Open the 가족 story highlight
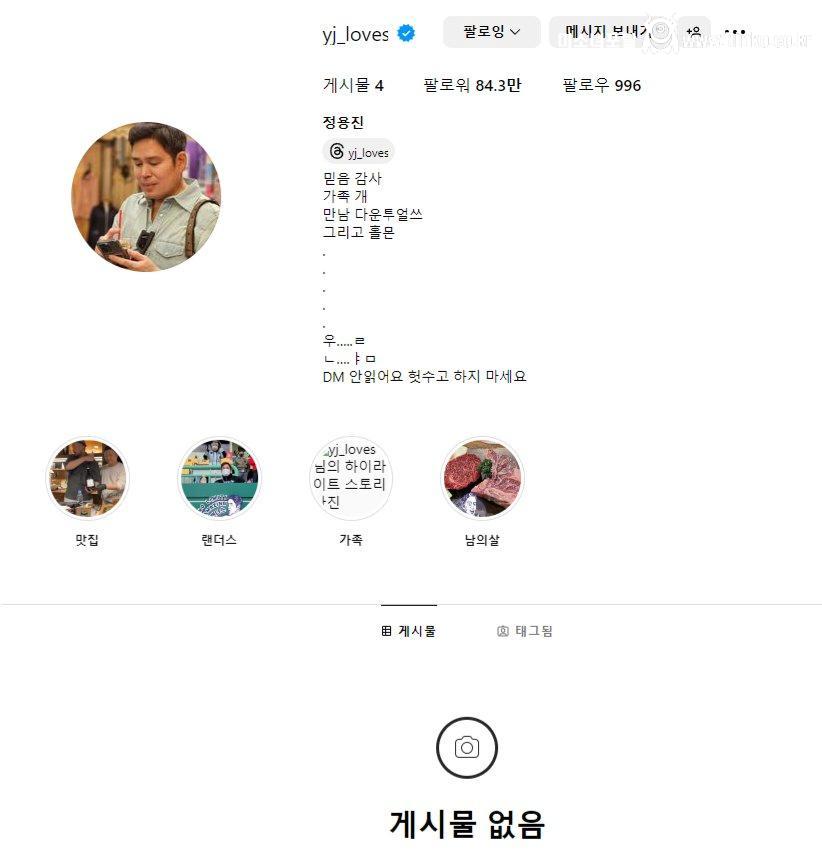The height and width of the screenshot is (867, 822). (x=350, y=478)
